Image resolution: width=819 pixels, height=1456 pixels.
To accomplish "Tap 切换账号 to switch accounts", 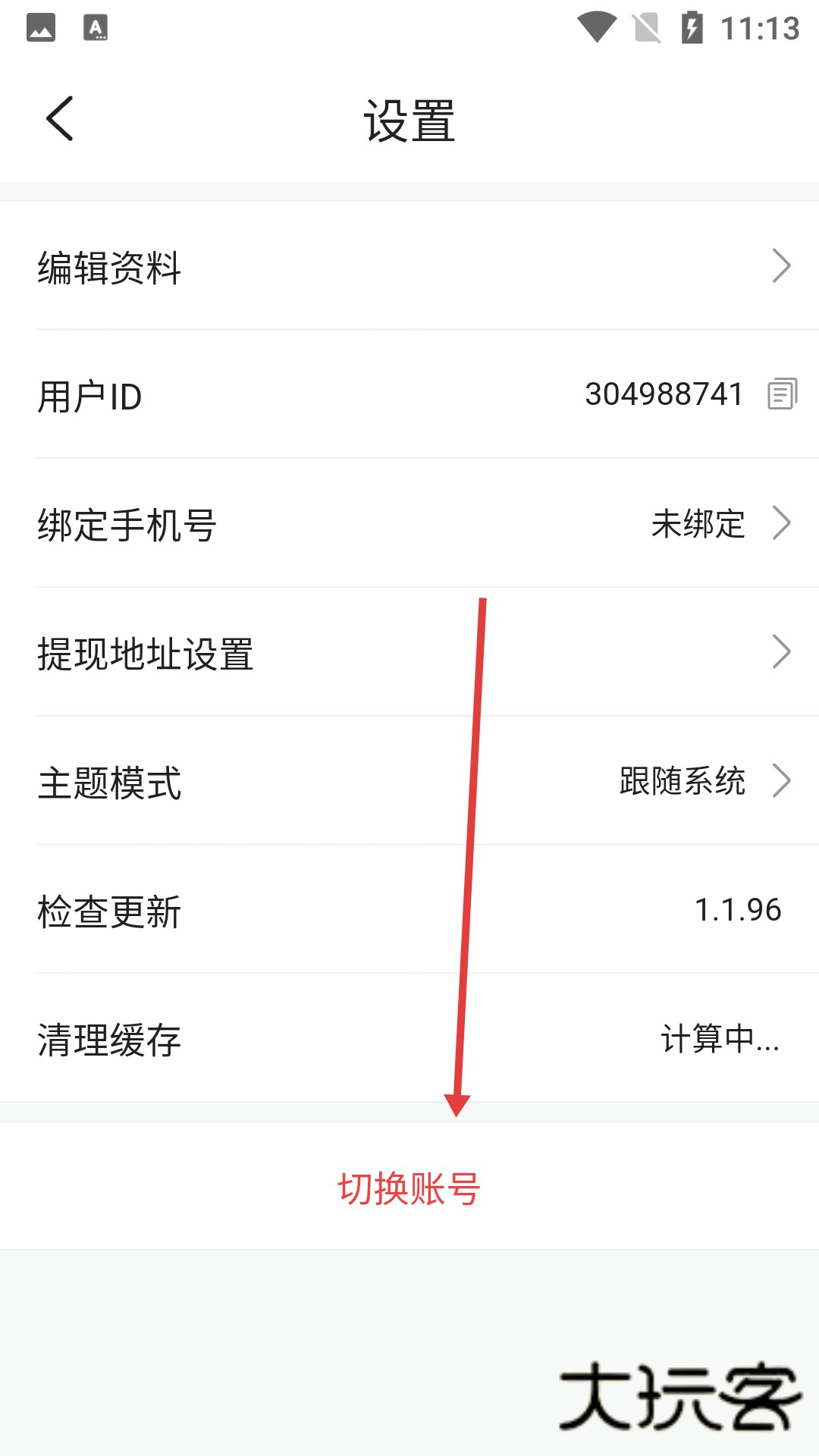I will tap(409, 1185).
